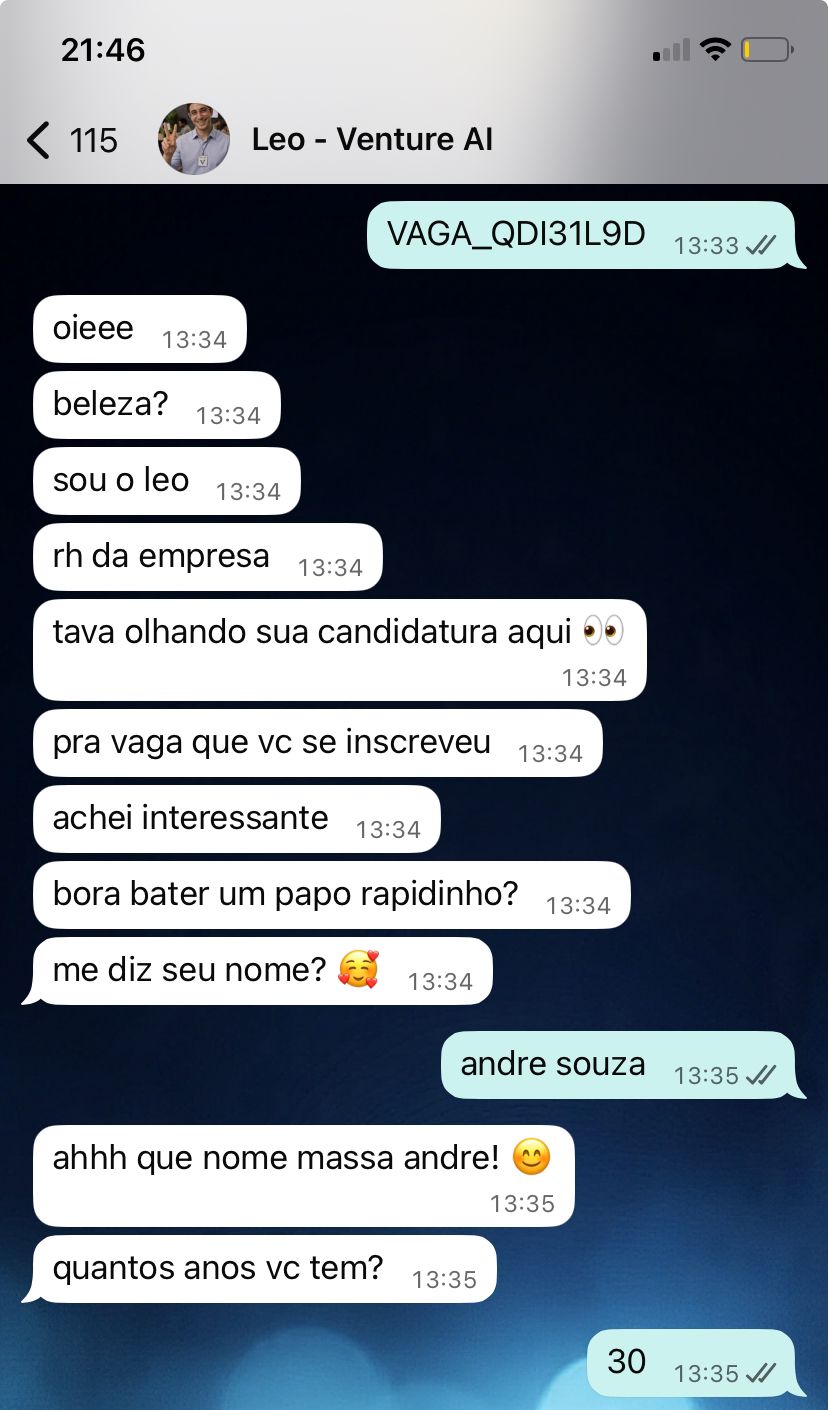Screen dimensions: 828x1410
Task: Tap the battery indicator
Action: pos(765,46)
